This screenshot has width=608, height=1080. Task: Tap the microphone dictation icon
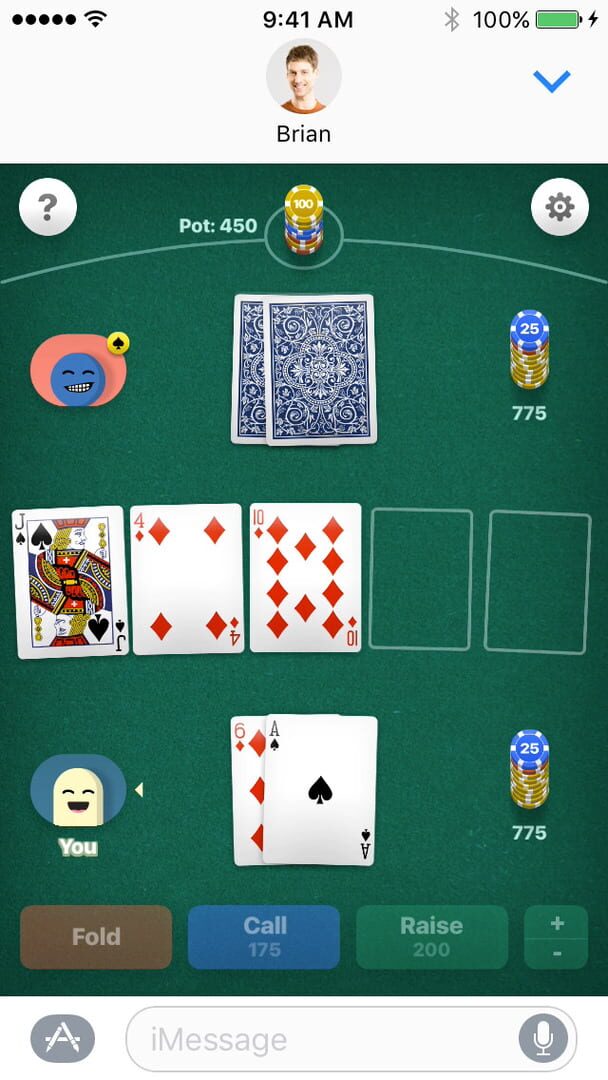pos(543,1040)
